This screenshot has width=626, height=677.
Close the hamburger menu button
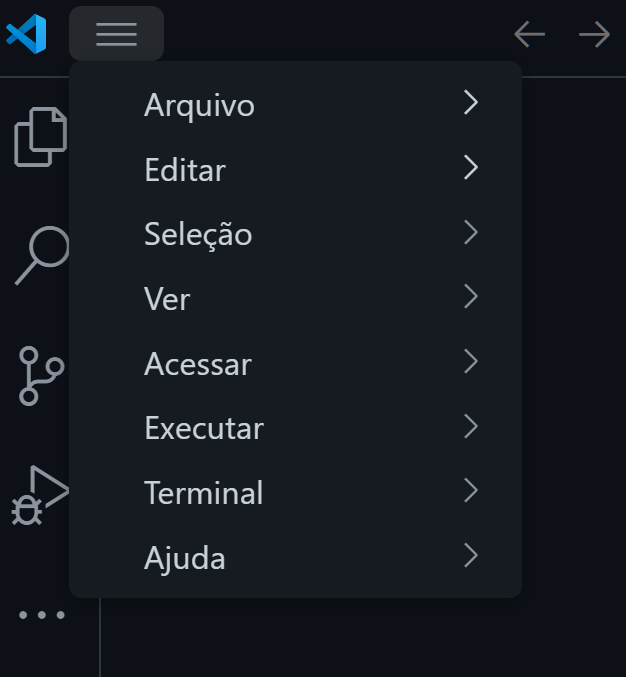[116, 34]
